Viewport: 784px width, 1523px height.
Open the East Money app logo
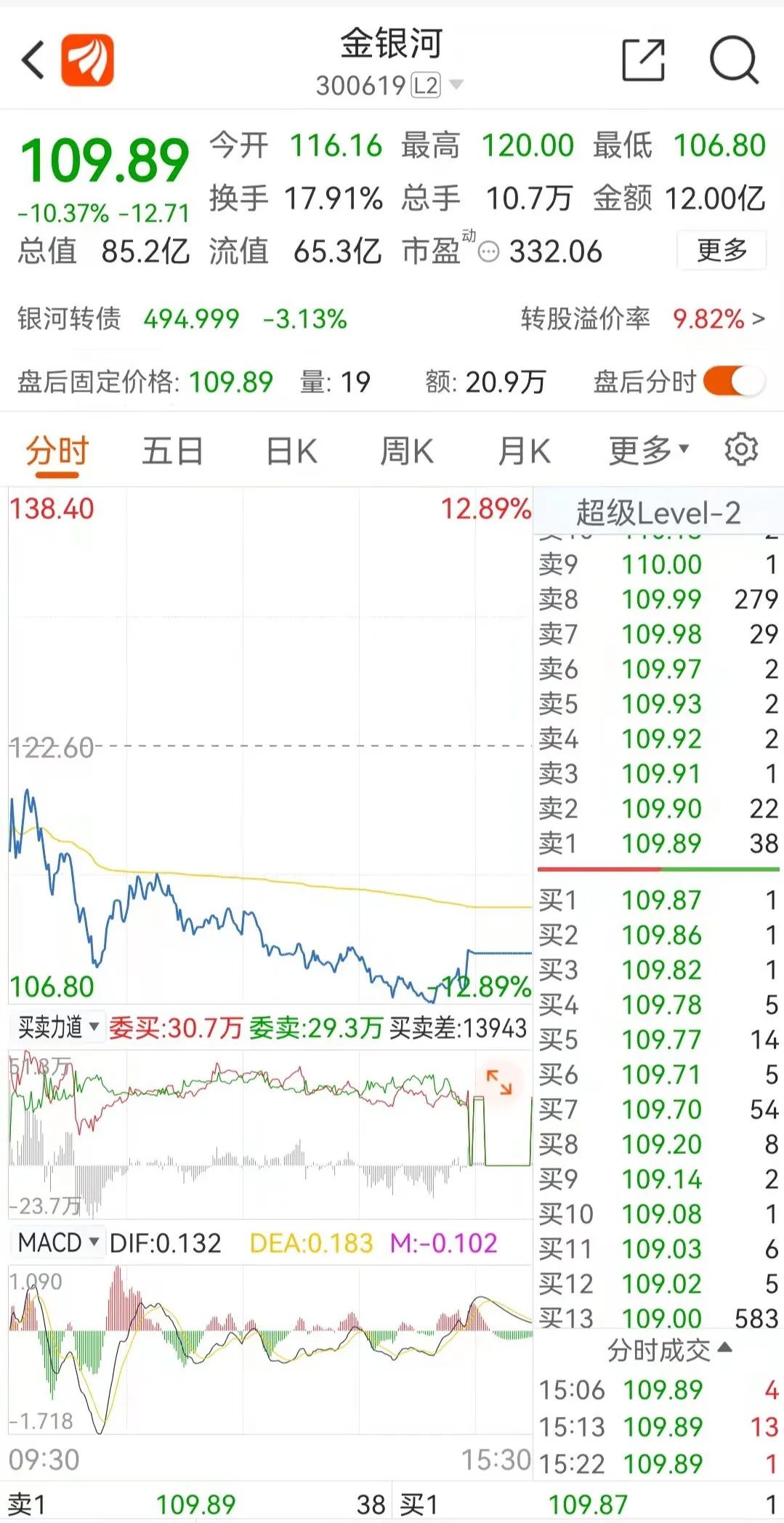87,58
